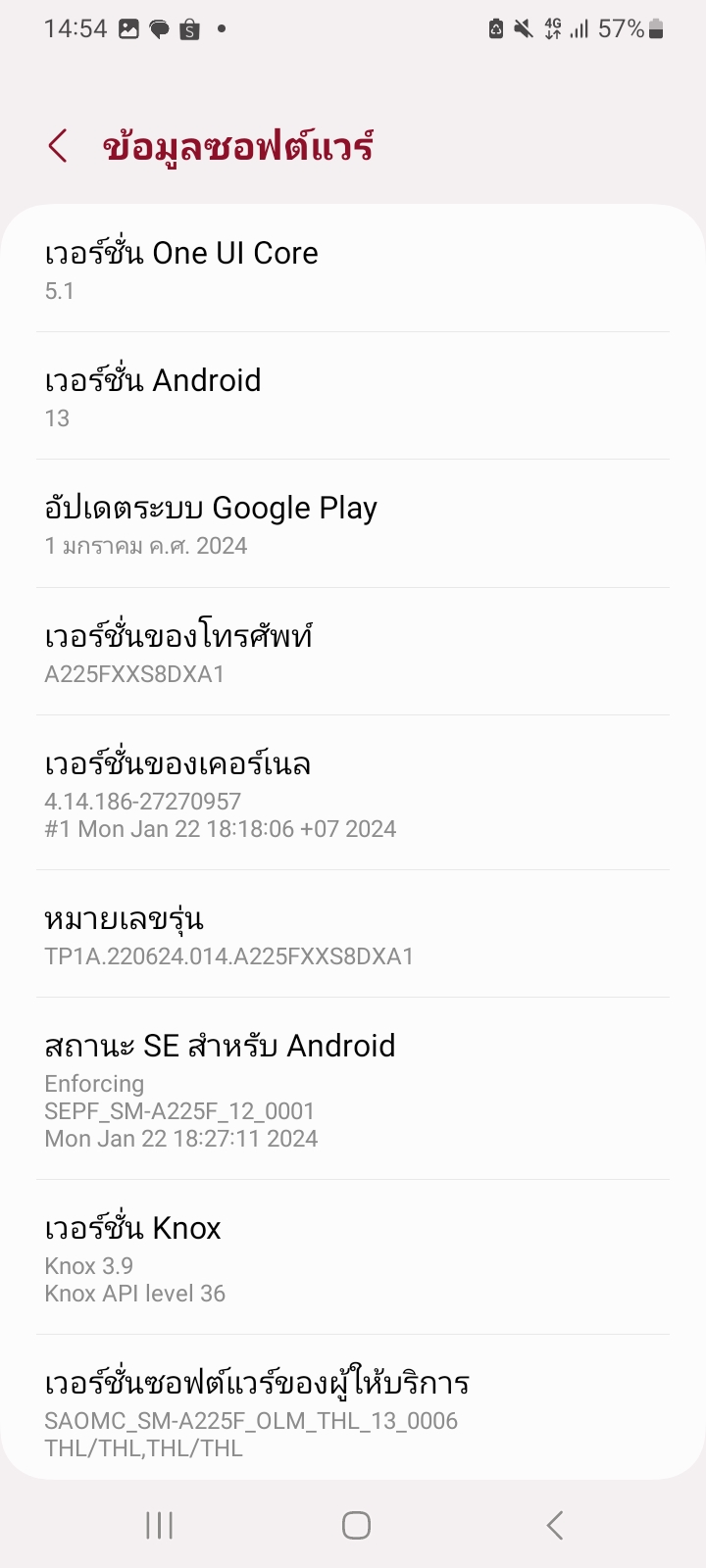Image resolution: width=706 pixels, height=1568 pixels.
Task: Tap the เวอร์ชั่น One UI Core row
Action: point(353,269)
